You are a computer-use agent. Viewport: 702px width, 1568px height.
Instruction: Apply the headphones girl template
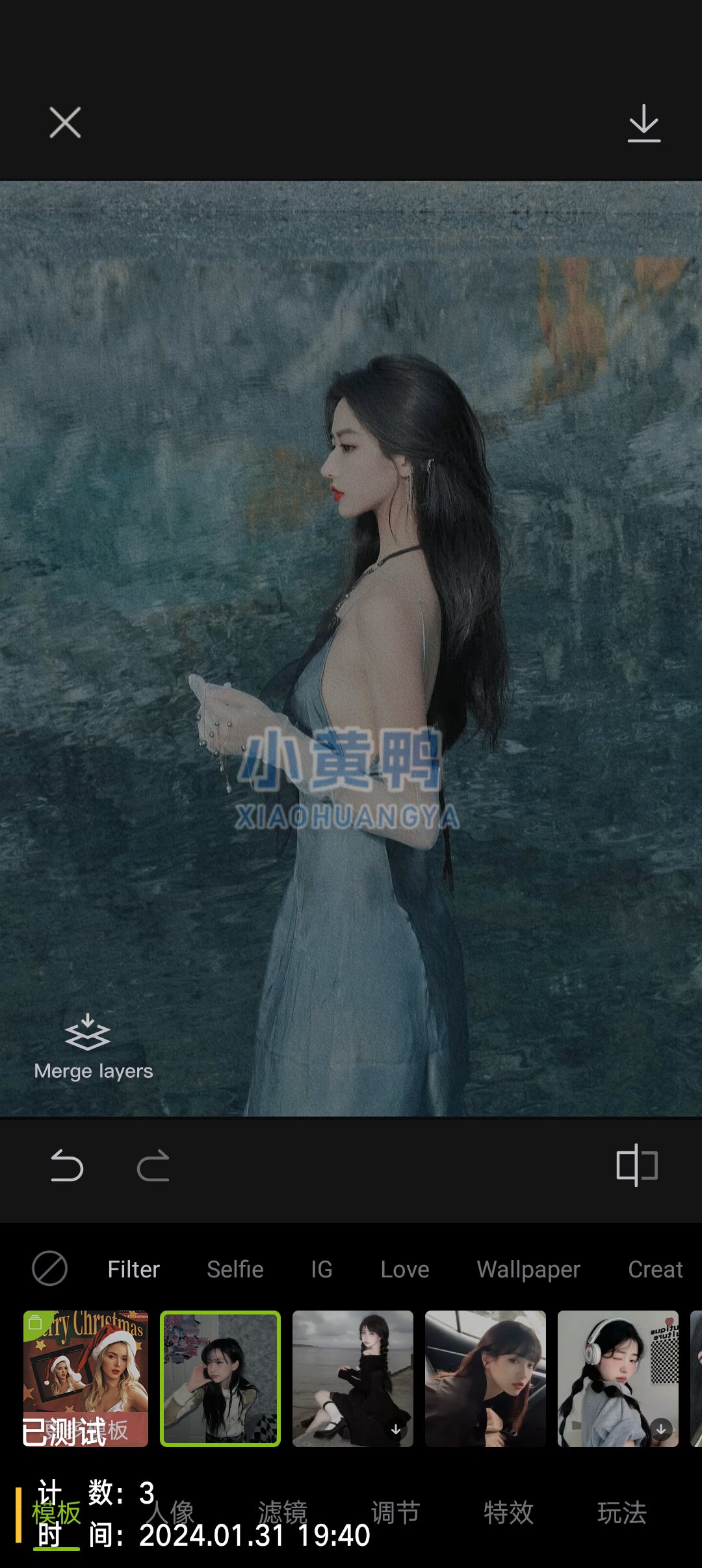click(618, 1378)
